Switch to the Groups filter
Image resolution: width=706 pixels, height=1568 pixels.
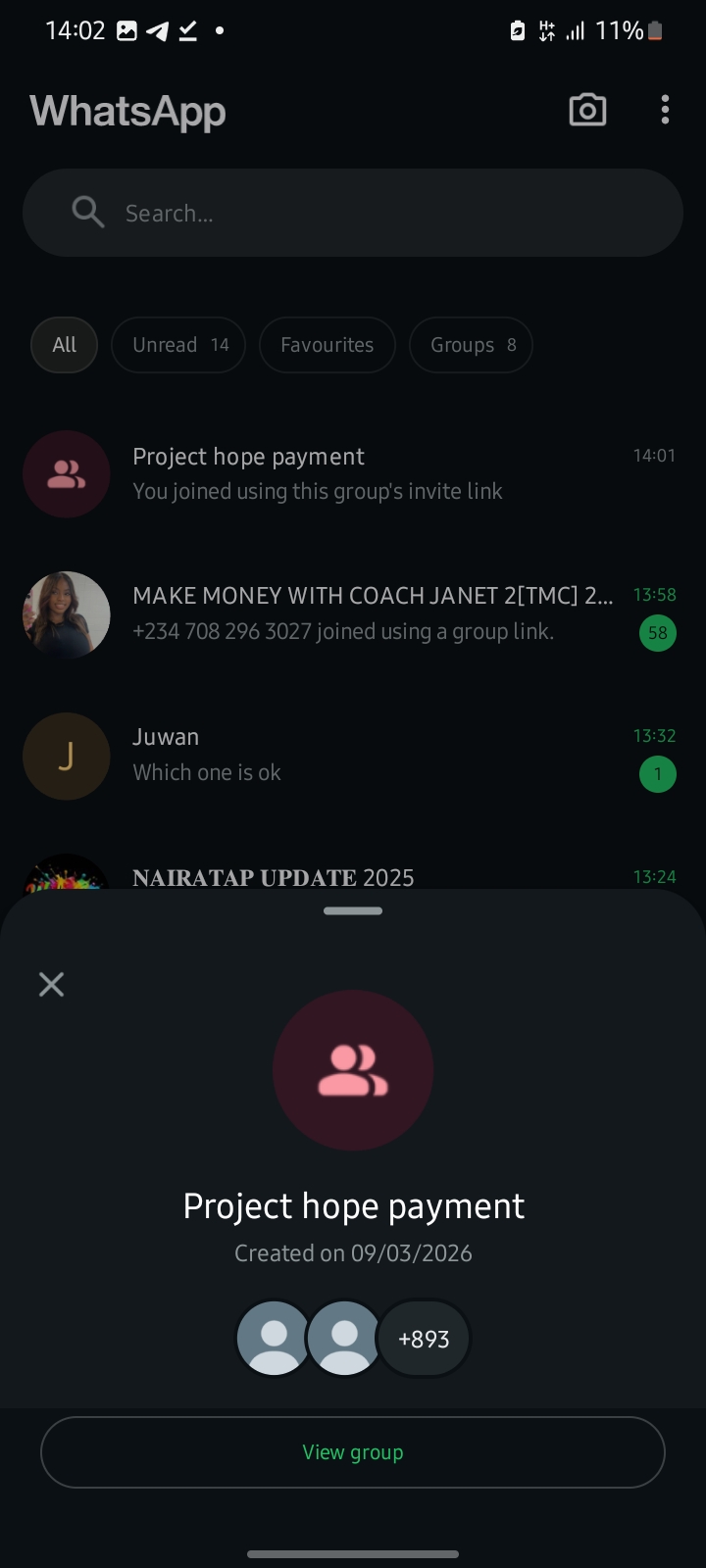(471, 345)
